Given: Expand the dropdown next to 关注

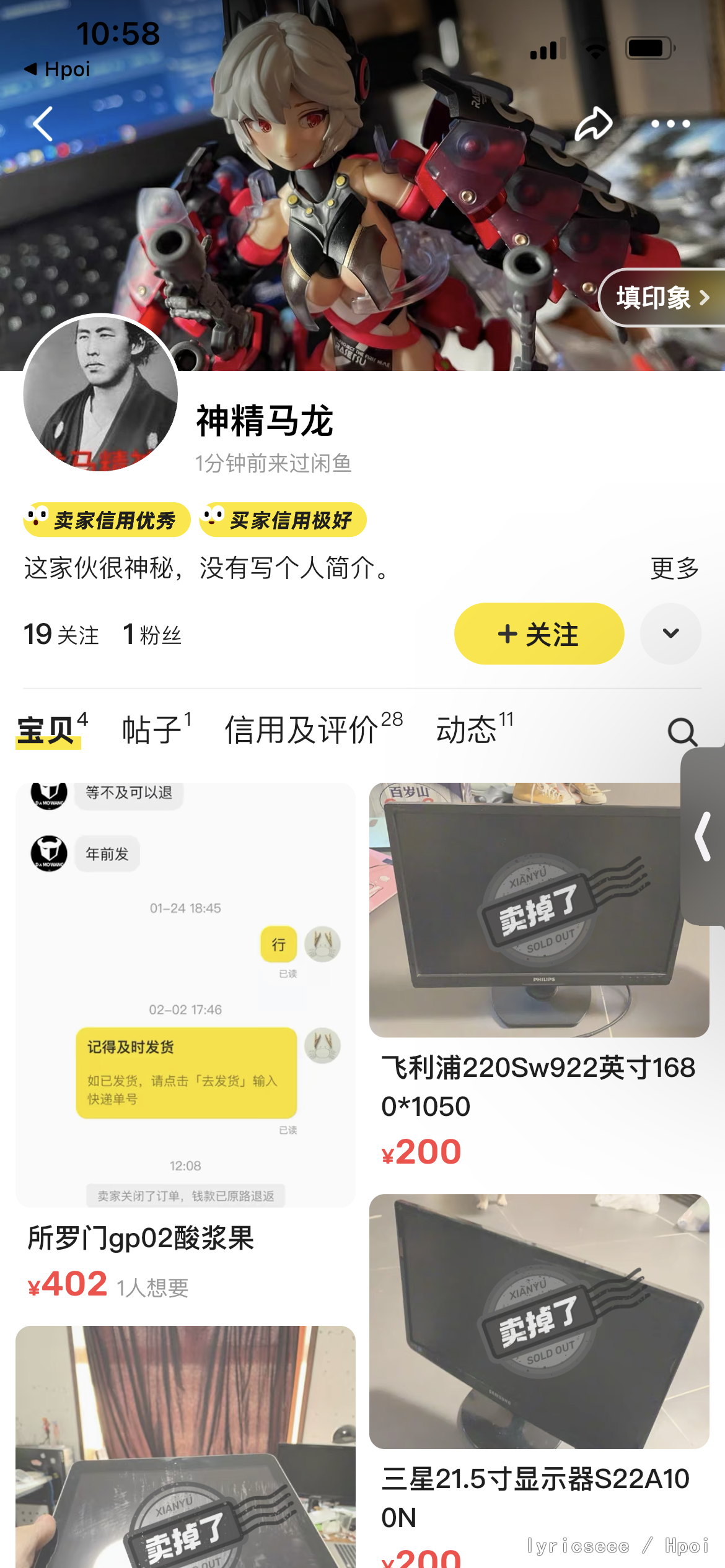Looking at the screenshot, I should (x=670, y=634).
